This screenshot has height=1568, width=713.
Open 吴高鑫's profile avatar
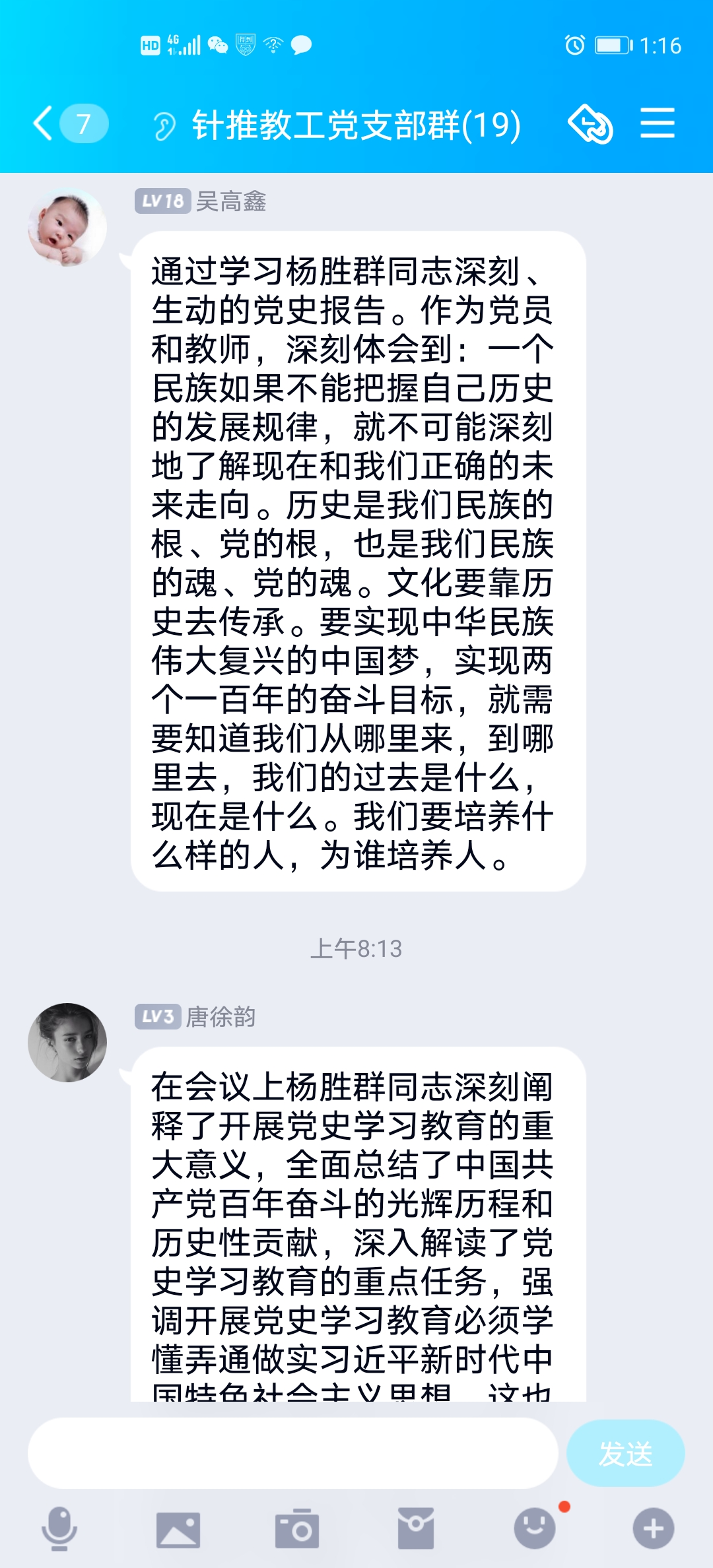67,228
